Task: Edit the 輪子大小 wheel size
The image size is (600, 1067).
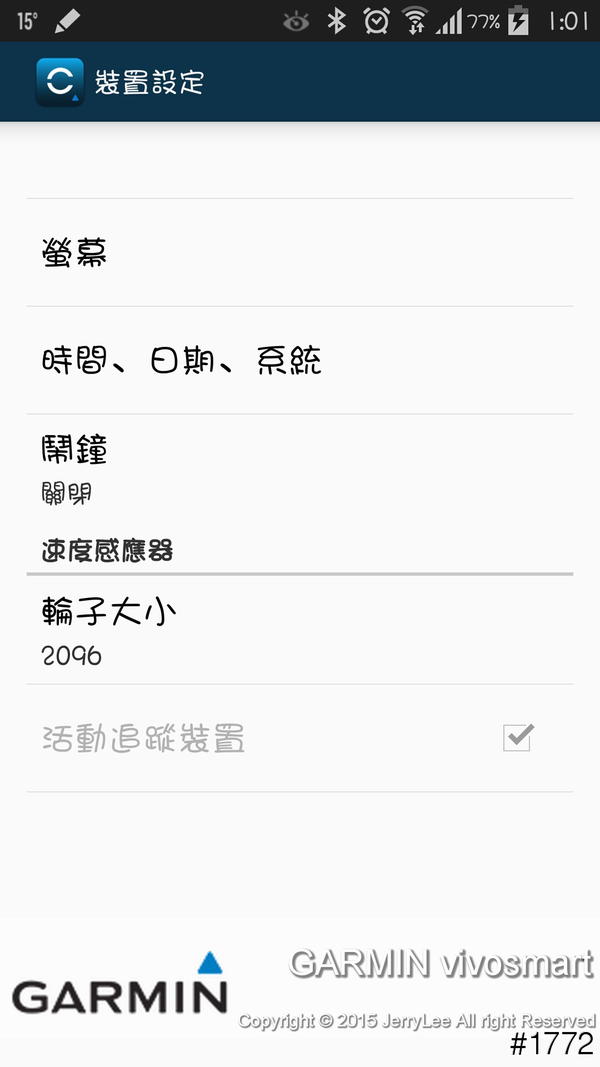Action: click(300, 630)
